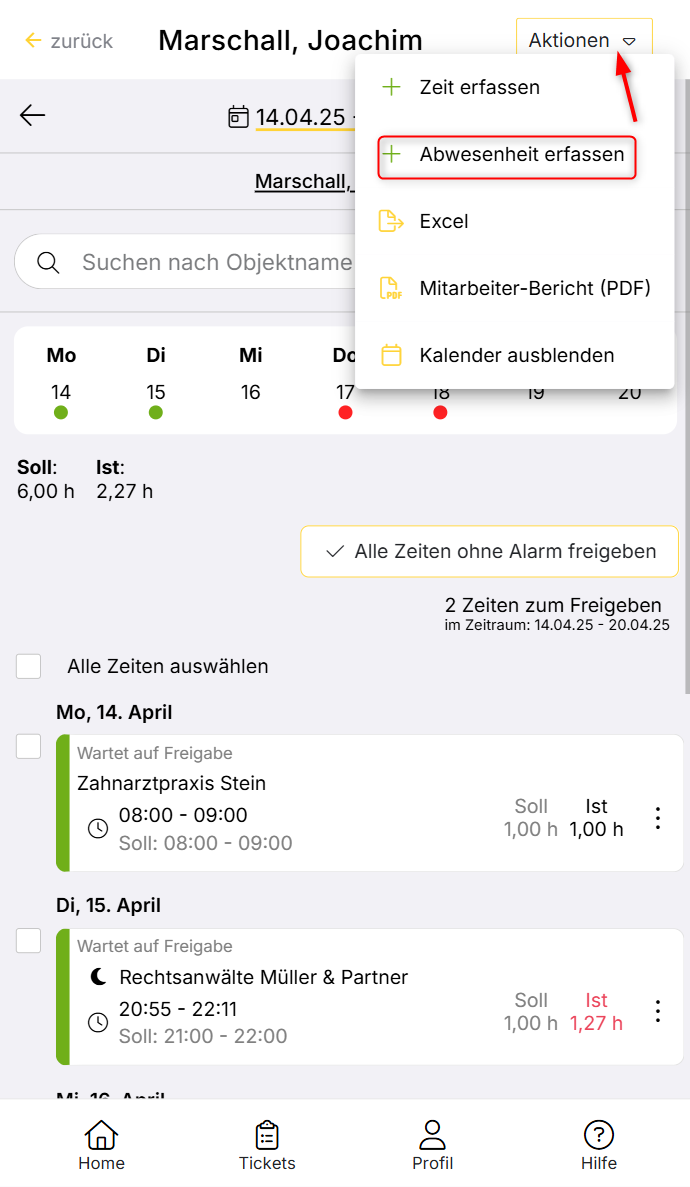Open the Hilfe tab

tap(598, 1145)
